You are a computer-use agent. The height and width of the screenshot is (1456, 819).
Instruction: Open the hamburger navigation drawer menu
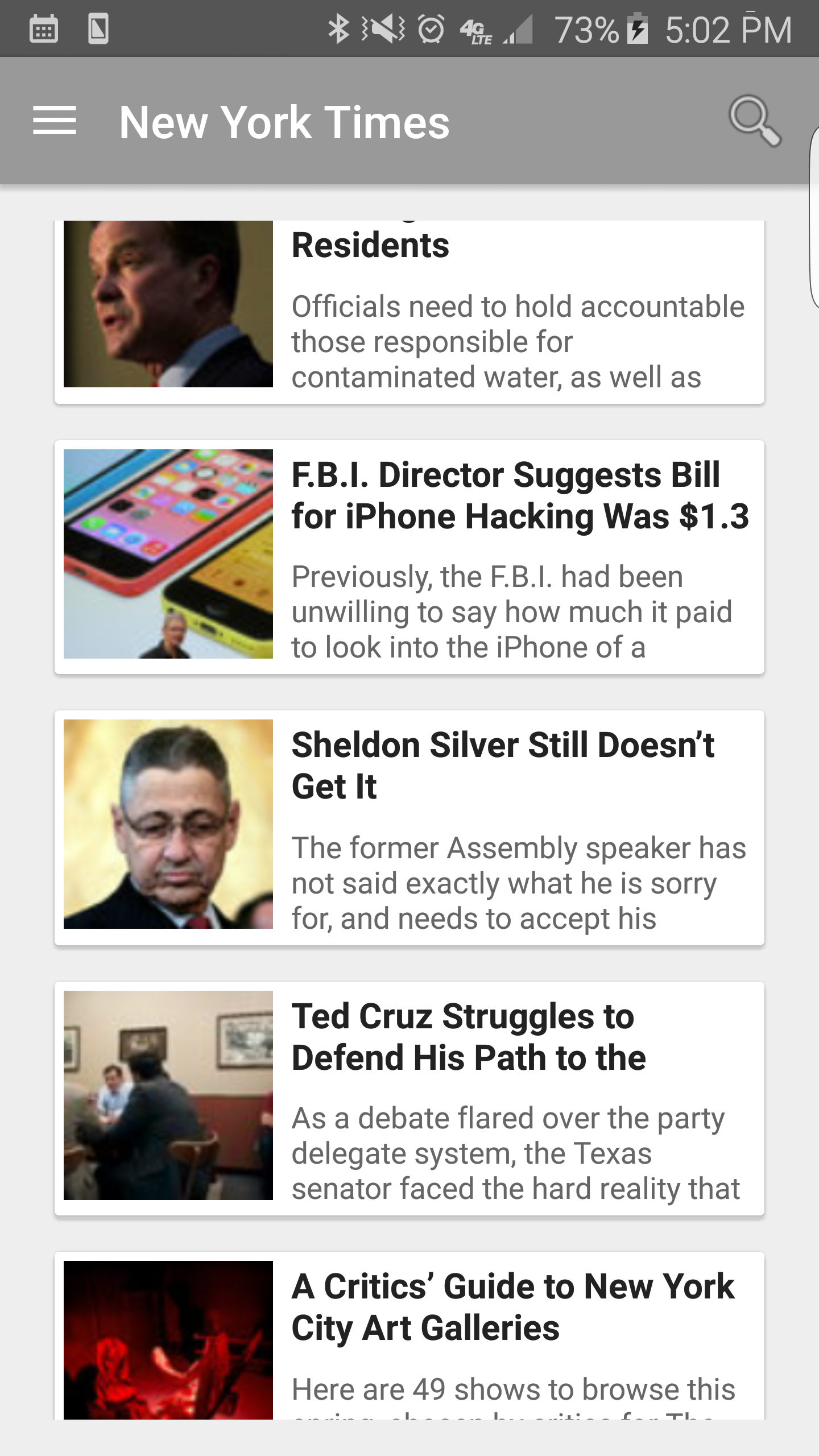55,121
